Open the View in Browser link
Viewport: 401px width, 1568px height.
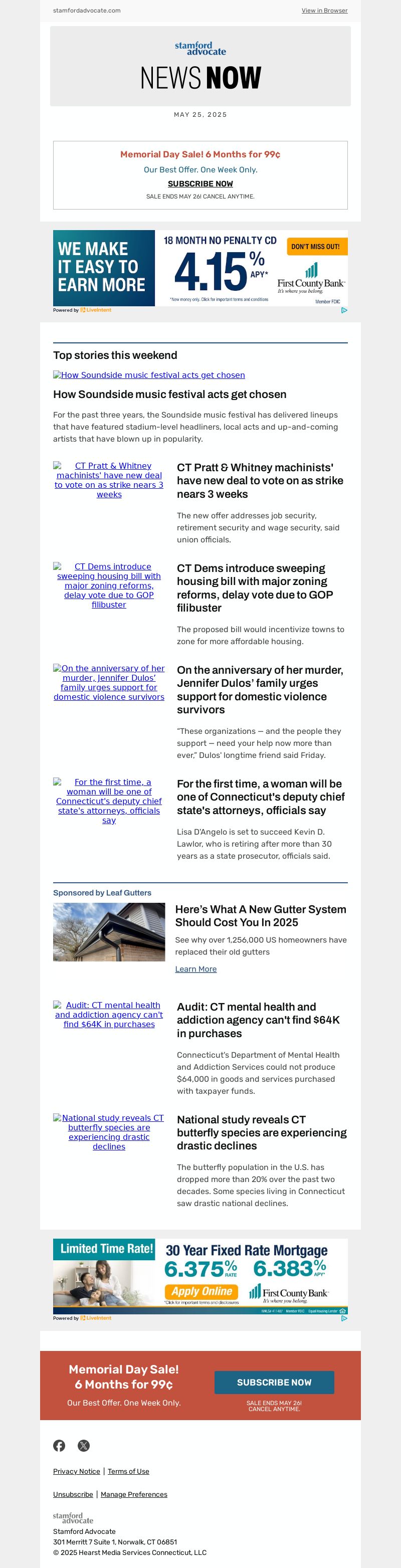[x=324, y=11]
